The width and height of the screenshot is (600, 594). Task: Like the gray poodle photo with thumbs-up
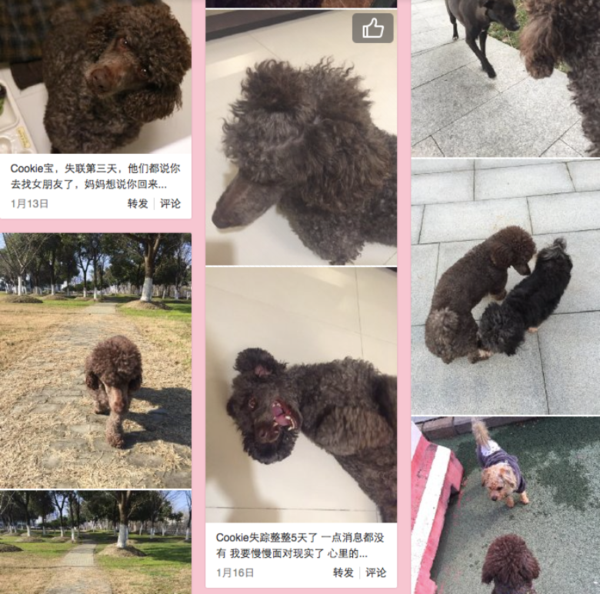tap(373, 29)
